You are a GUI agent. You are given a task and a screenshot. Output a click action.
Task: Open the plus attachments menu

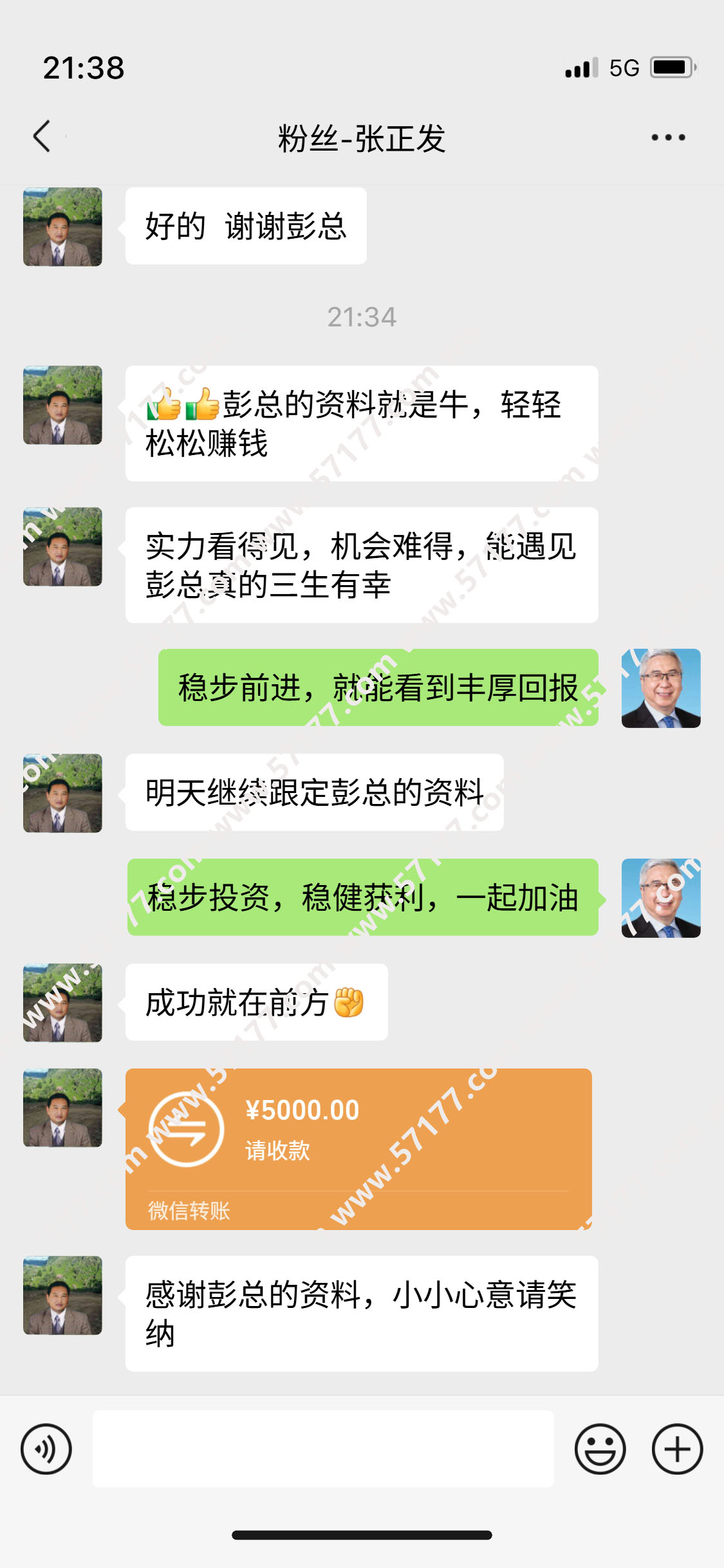[677, 1449]
